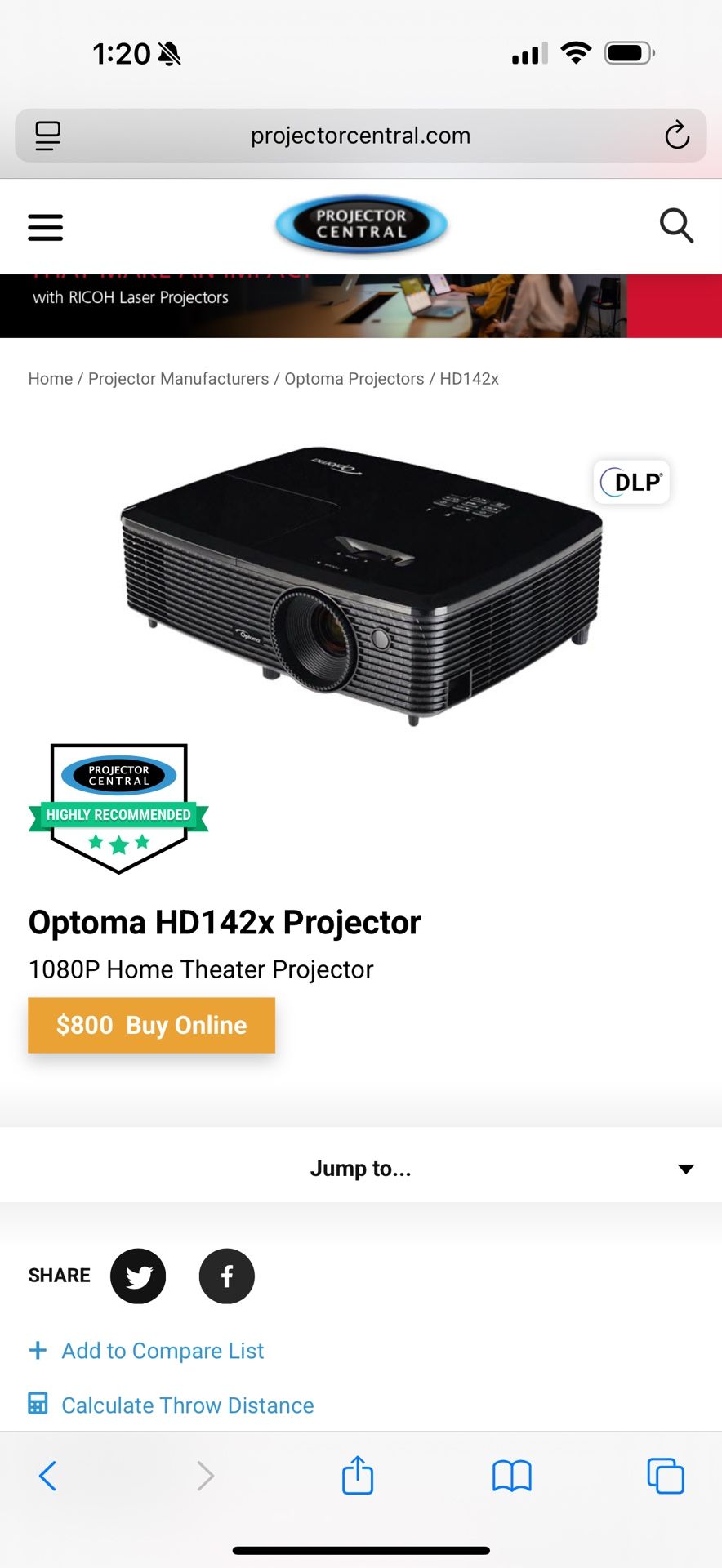
Task: Tap the Projector Central logo
Action: pos(361,225)
